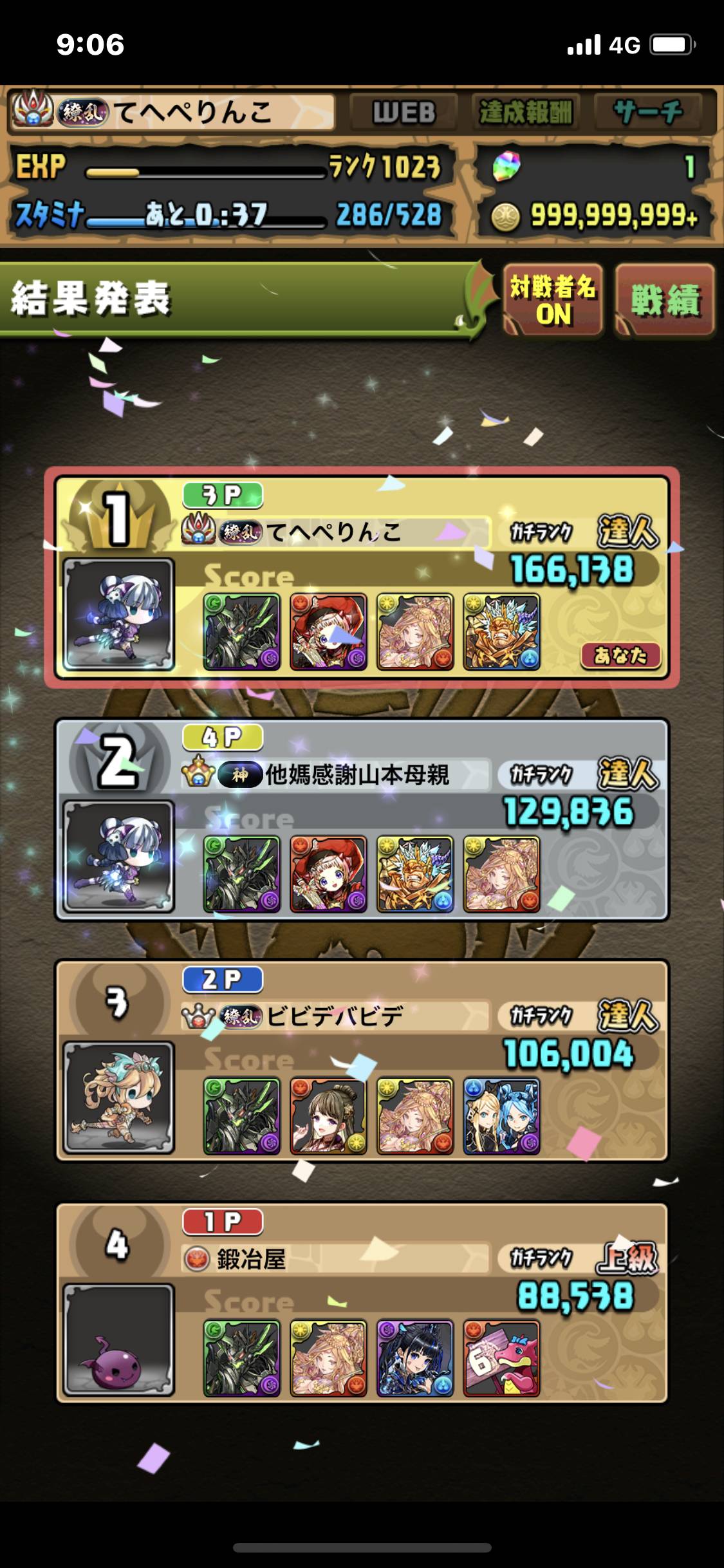Select second-place card of 他媽感謝山本母親
724x1568 pixels.
362,819
